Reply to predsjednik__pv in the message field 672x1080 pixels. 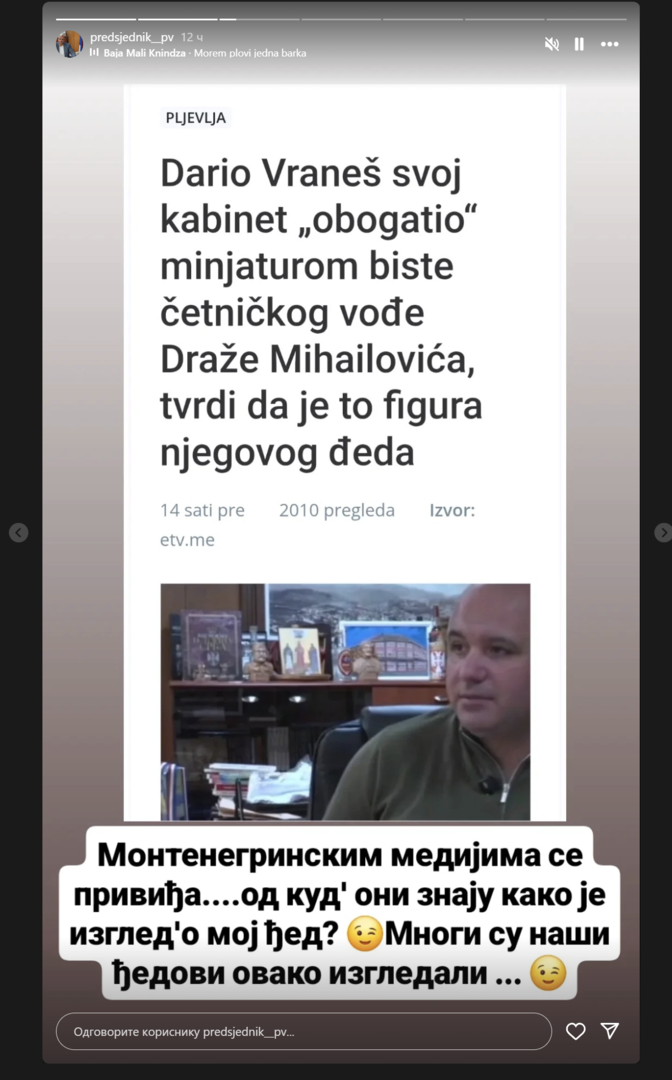[303, 1031]
